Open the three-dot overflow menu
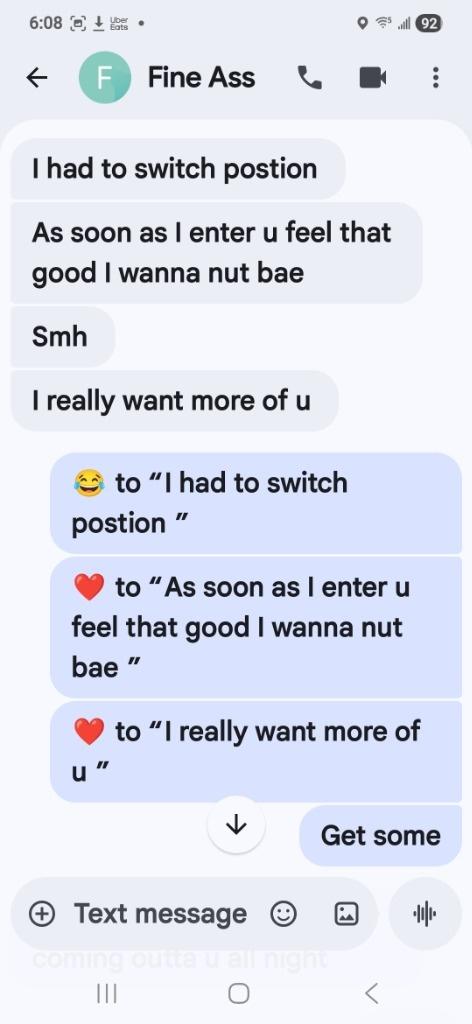472x1024 pixels. 435,78
